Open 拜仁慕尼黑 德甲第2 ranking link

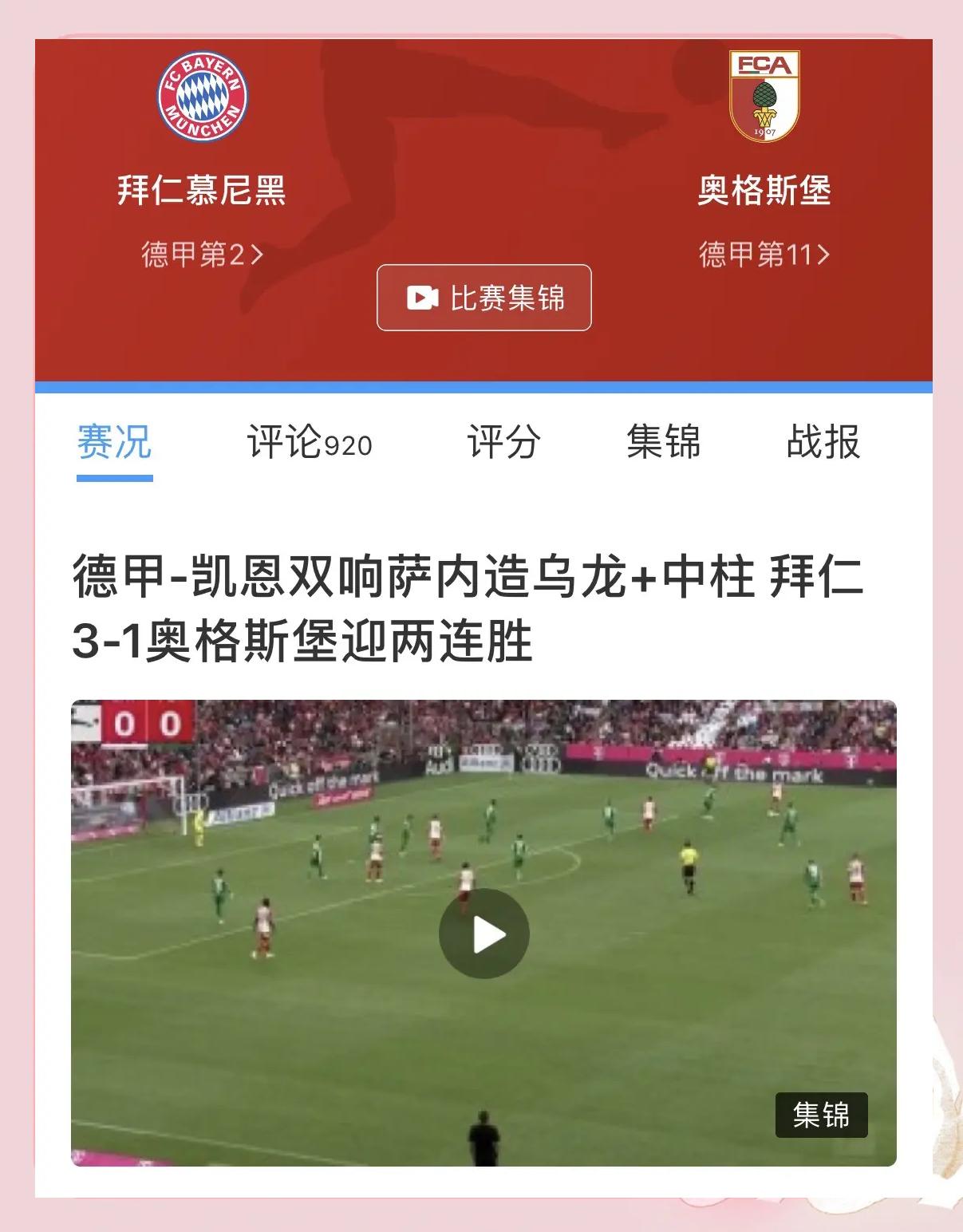click(202, 255)
